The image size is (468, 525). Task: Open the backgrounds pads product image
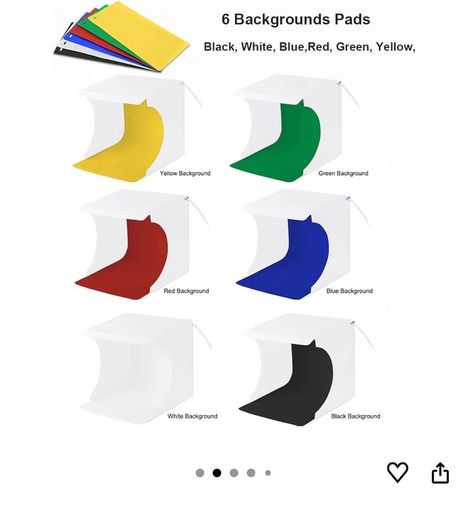[x=234, y=214]
